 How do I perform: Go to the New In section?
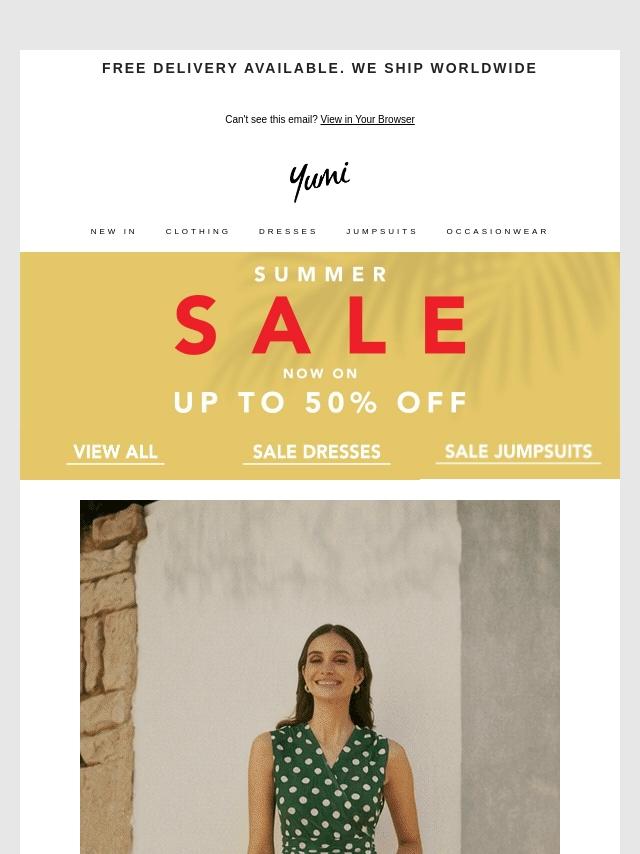click(113, 232)
